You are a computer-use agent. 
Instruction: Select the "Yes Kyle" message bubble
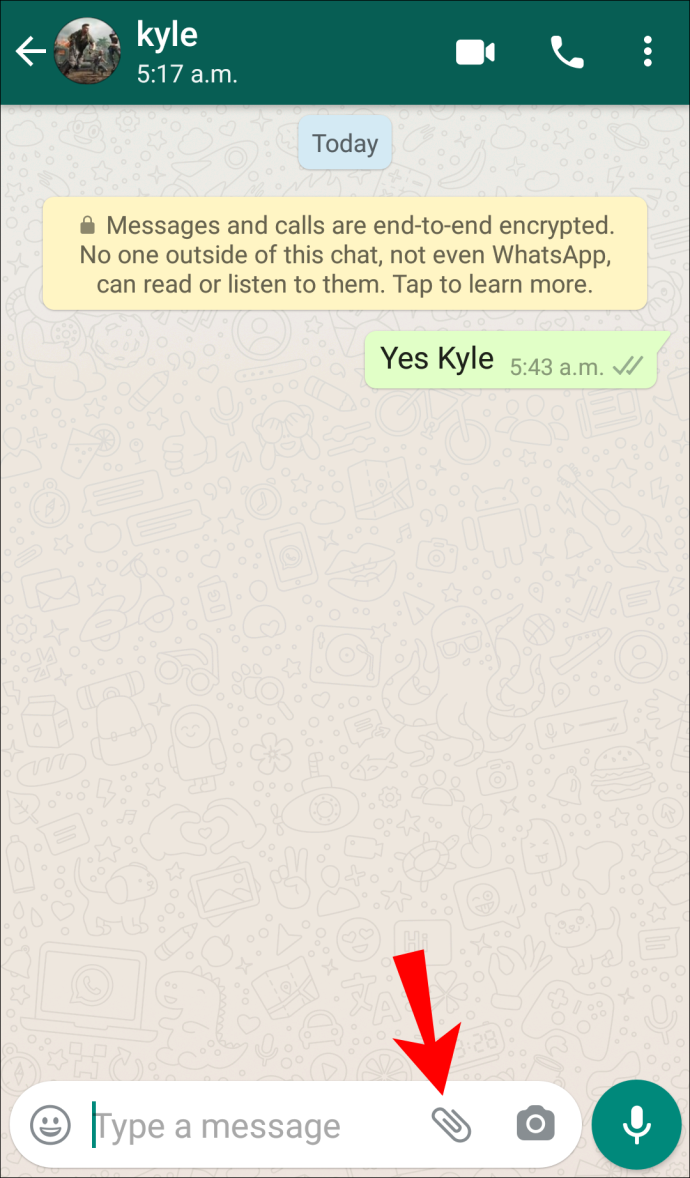click(x=510, y=360)
